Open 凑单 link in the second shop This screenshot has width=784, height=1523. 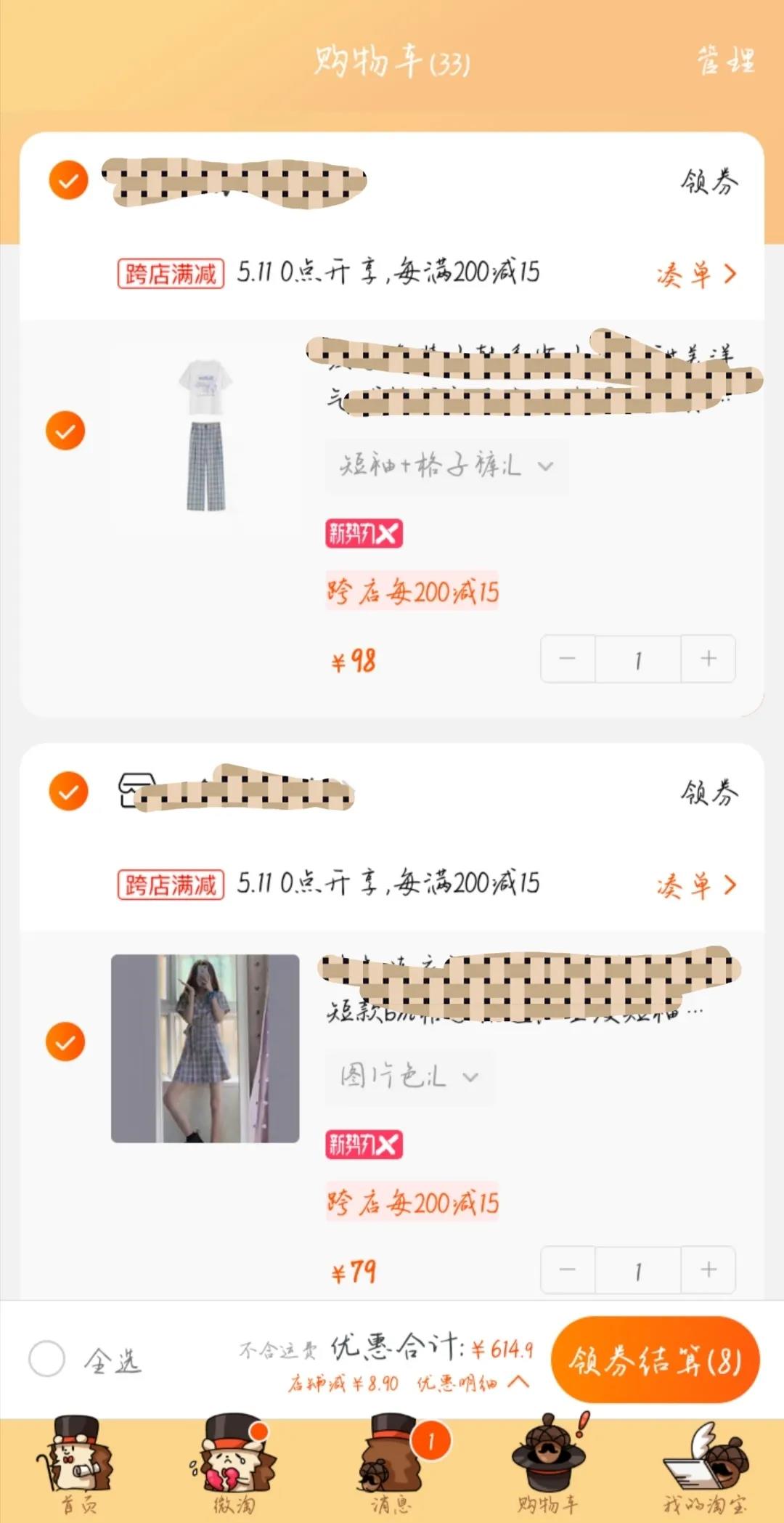(695, 885)
